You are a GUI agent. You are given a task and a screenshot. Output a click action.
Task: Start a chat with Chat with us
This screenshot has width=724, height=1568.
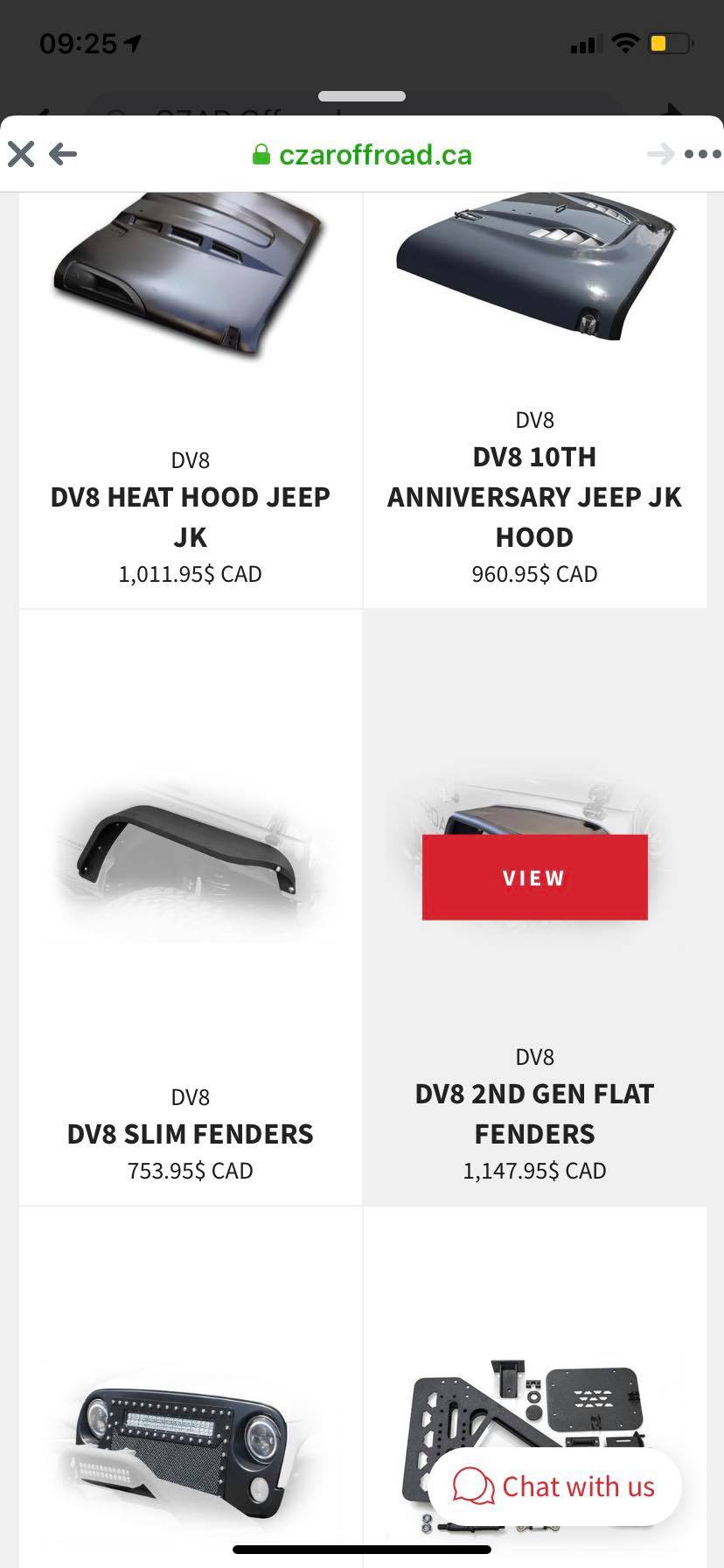click(x=554, y=1487)
